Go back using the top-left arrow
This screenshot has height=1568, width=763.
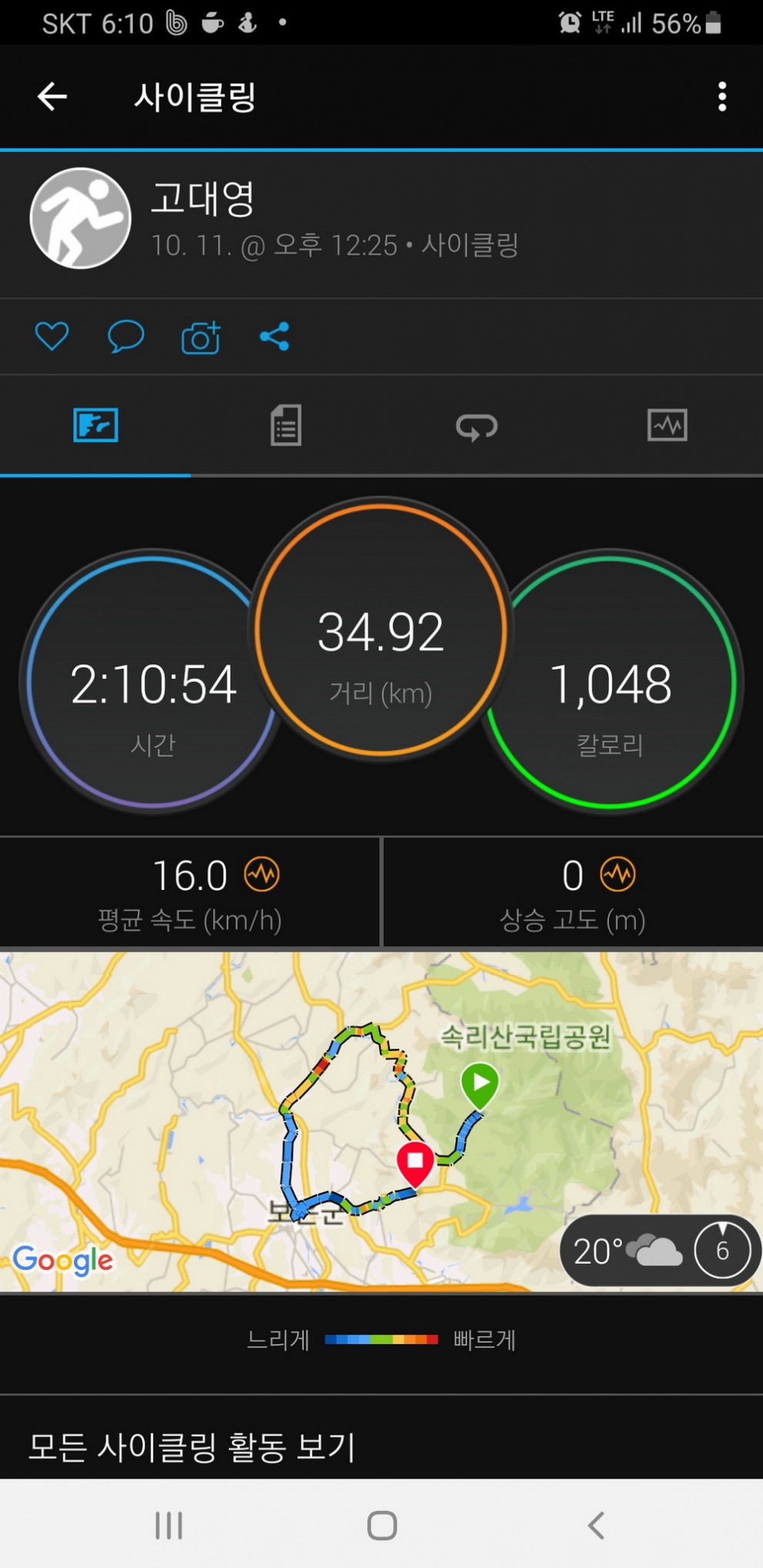tap(52, 96)
